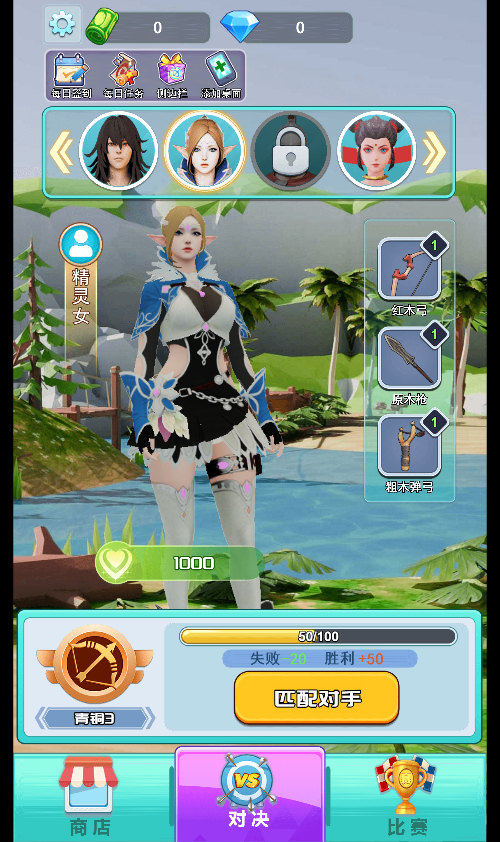Screen dimensions: 500x842
Task: Show next characters with right arrow
Action: (434, 153)
